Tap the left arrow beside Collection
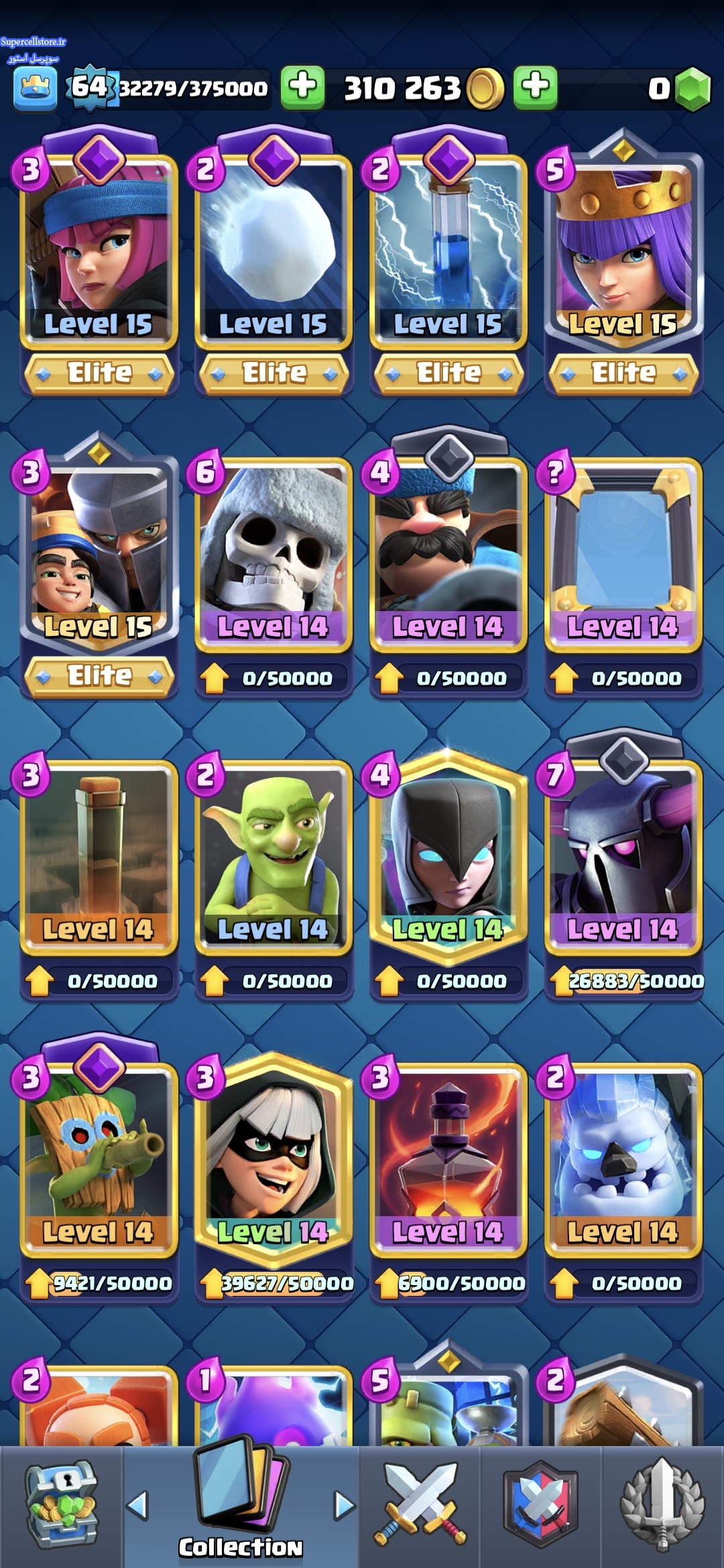The image size is (724, 1568). (138, 1505)
